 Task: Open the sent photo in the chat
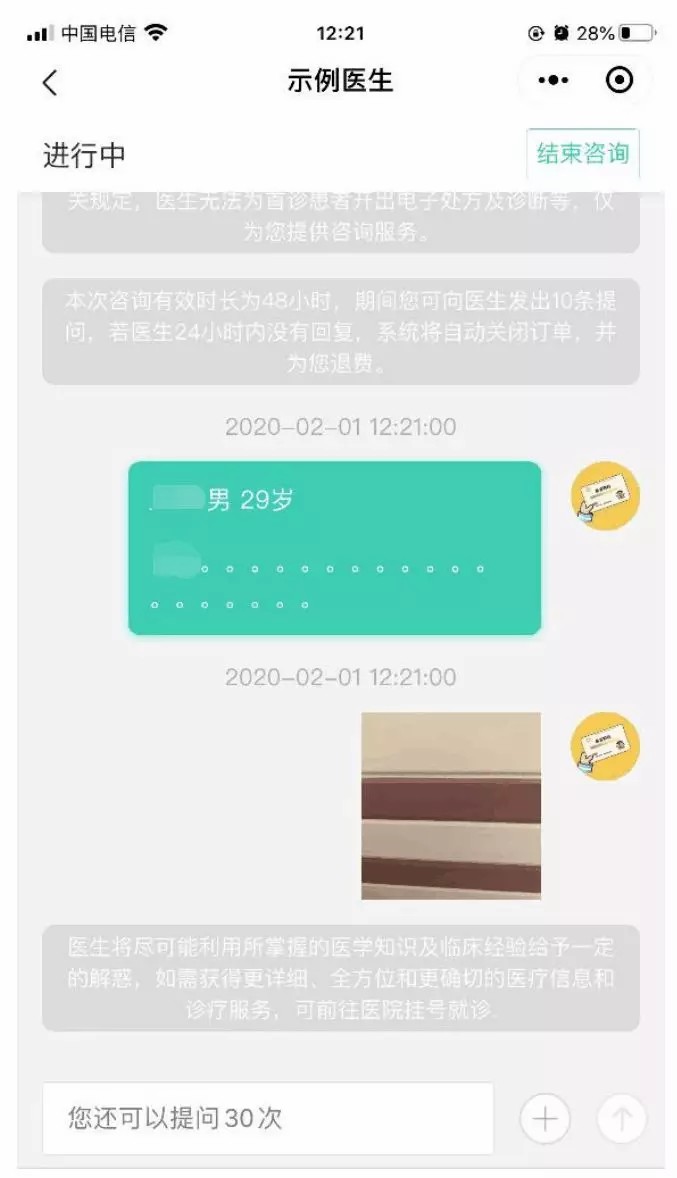(451, 806)
